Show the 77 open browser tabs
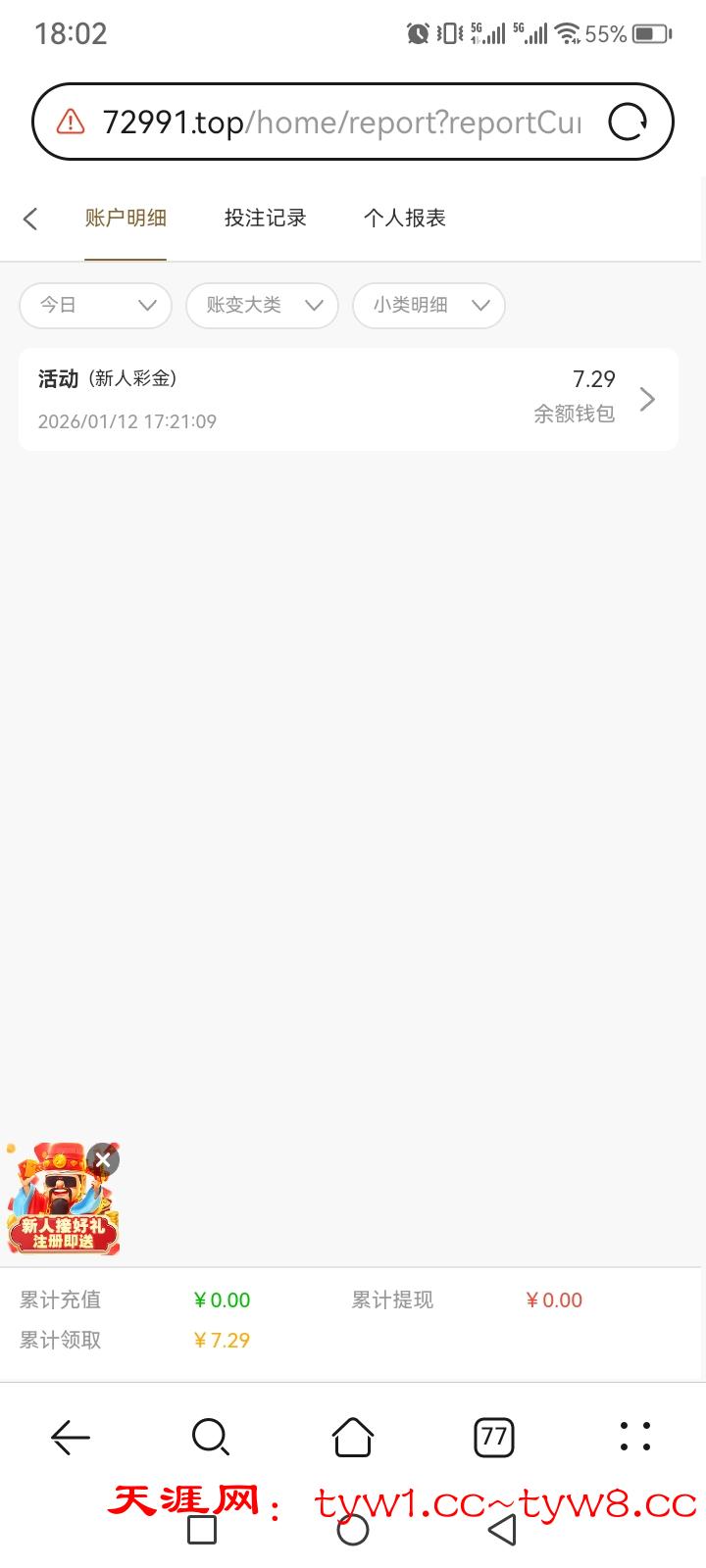 pyautogui.click(x=494, y=1438)
